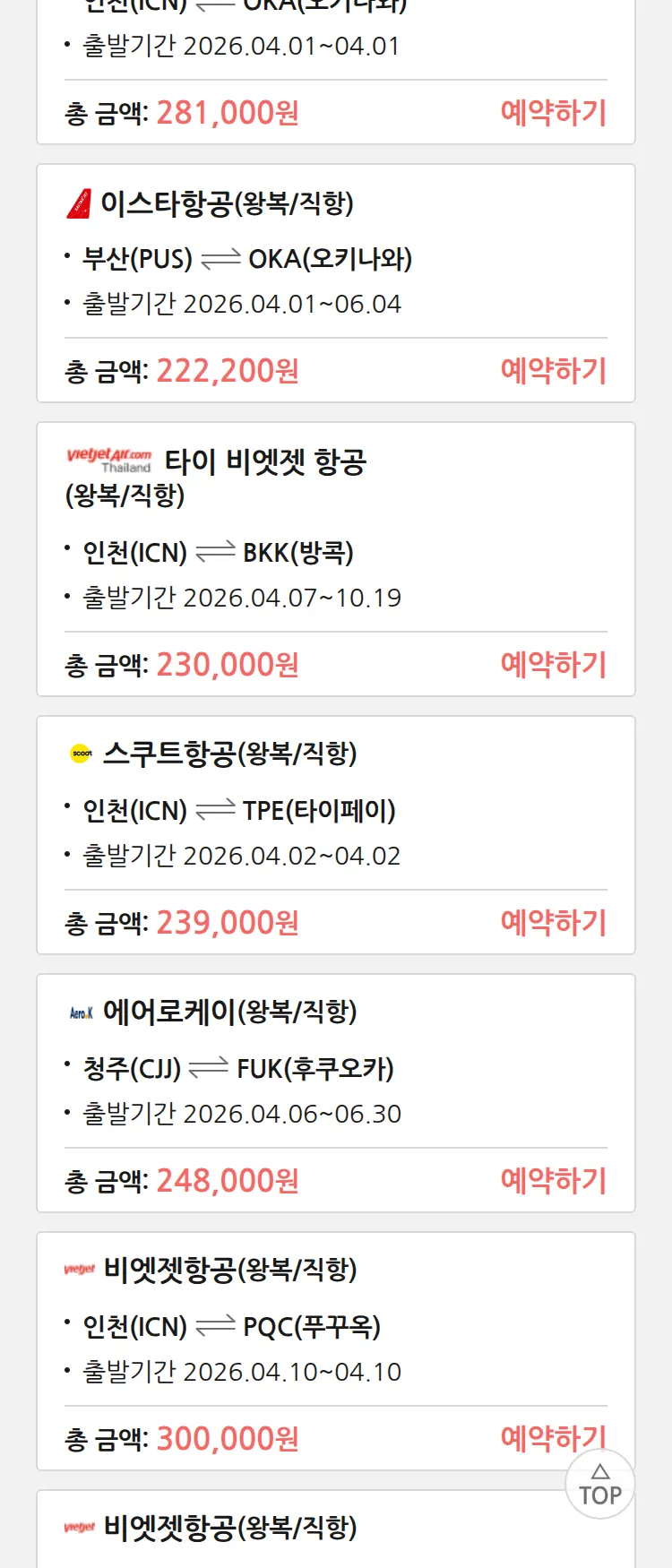Reserve the 300,000원 비엣젯항공 Phu Quoc flight

538,1437
